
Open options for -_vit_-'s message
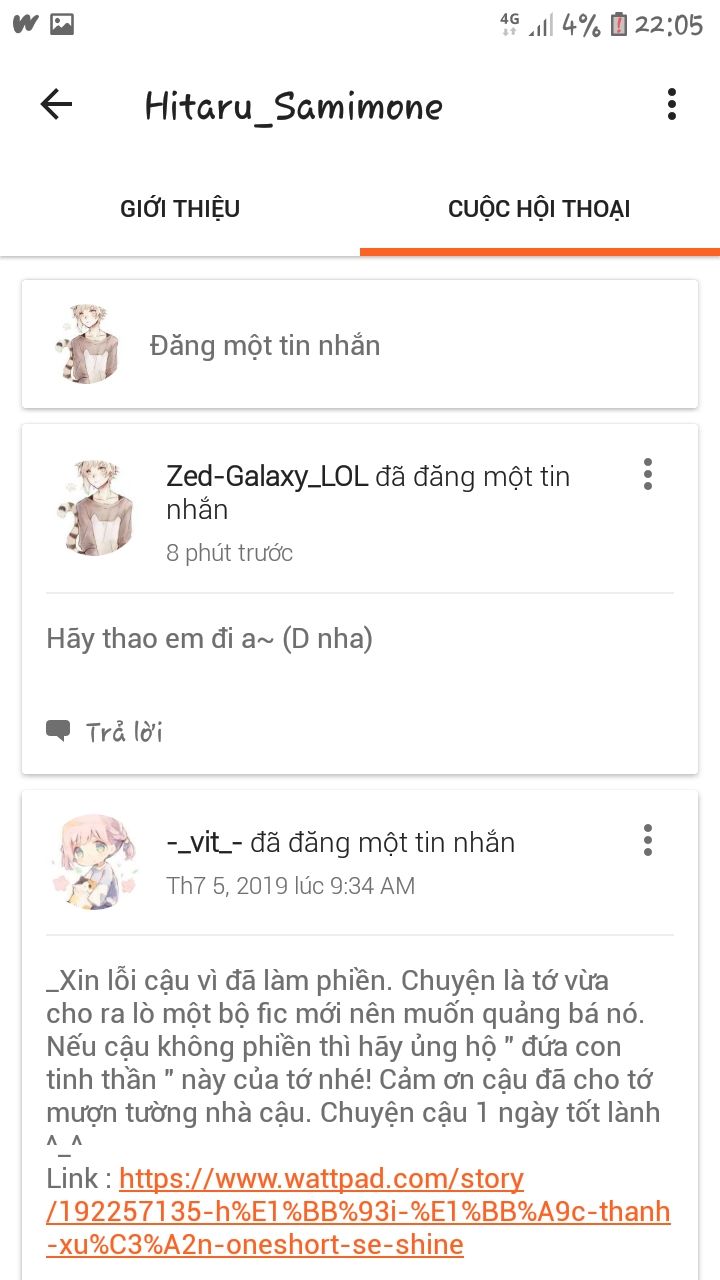pos(648,840)
